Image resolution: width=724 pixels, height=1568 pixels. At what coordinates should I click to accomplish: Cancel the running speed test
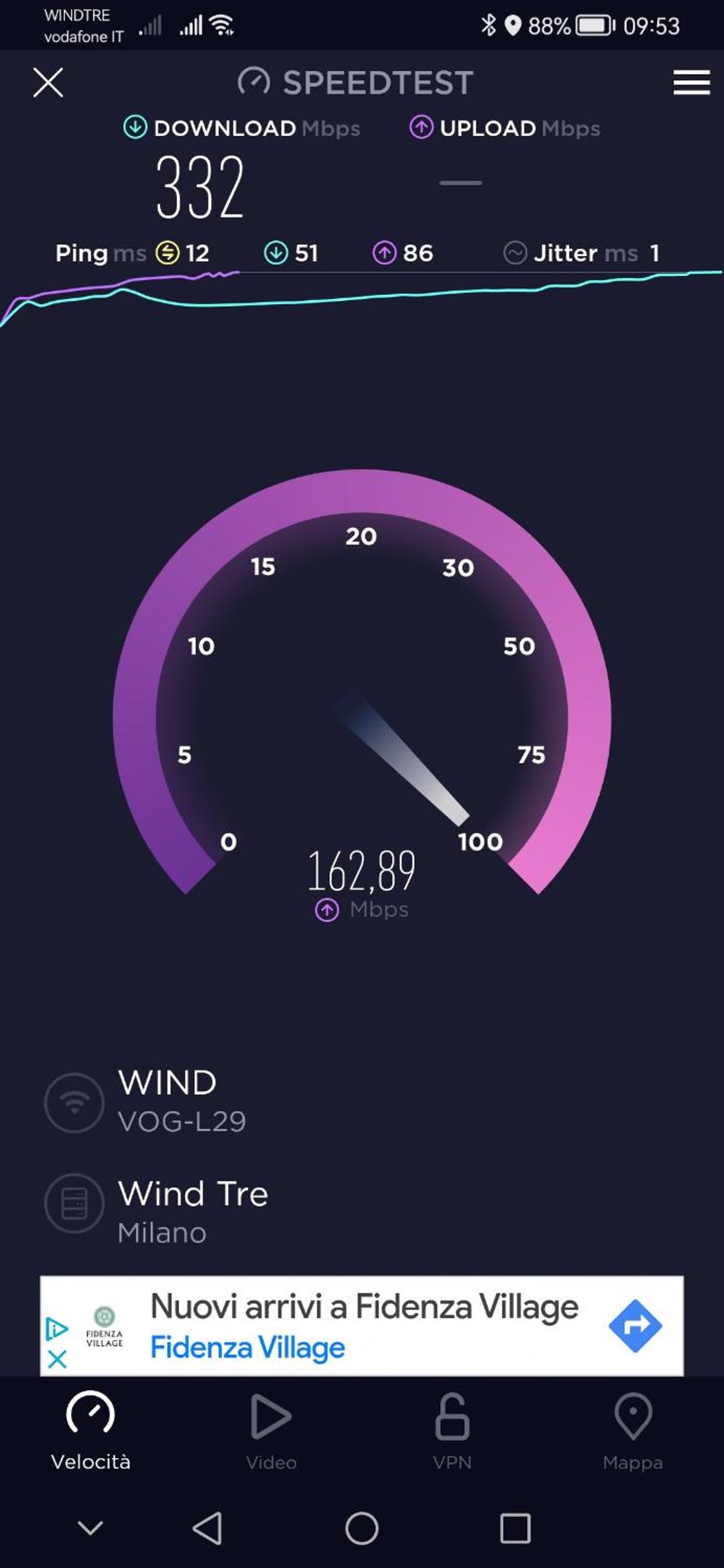click(x=48, y=82)
